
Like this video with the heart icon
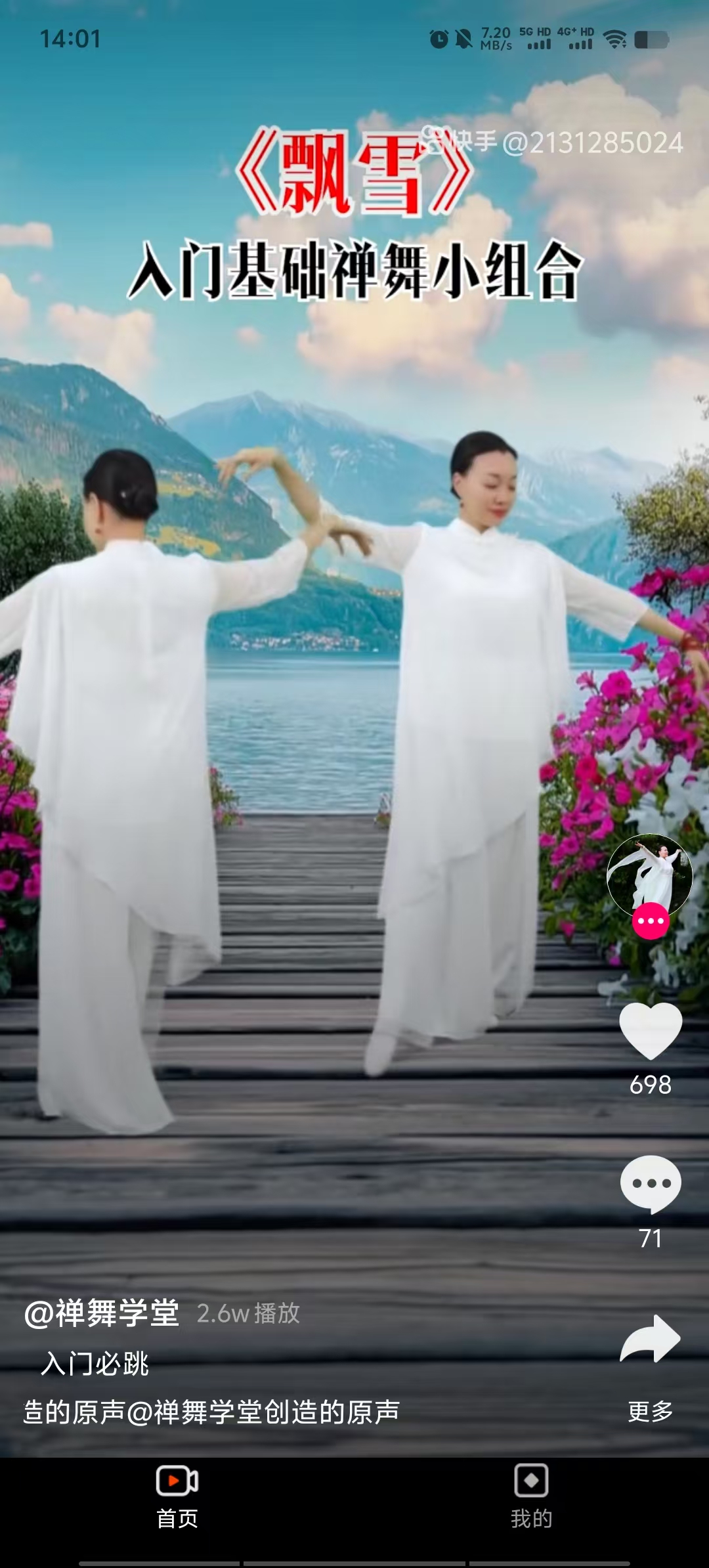651,1030
